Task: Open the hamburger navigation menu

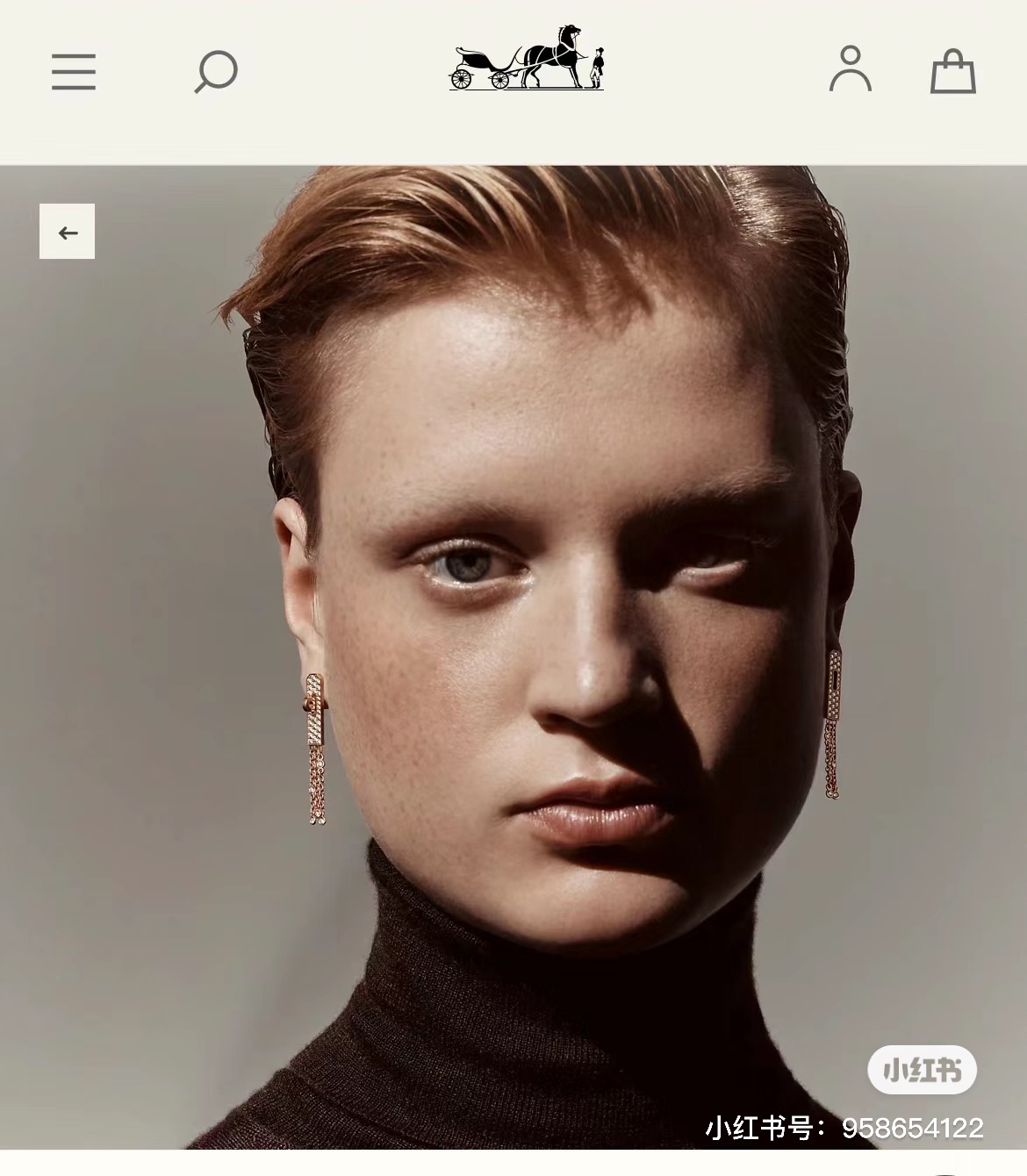Action: tap(74, 71)
